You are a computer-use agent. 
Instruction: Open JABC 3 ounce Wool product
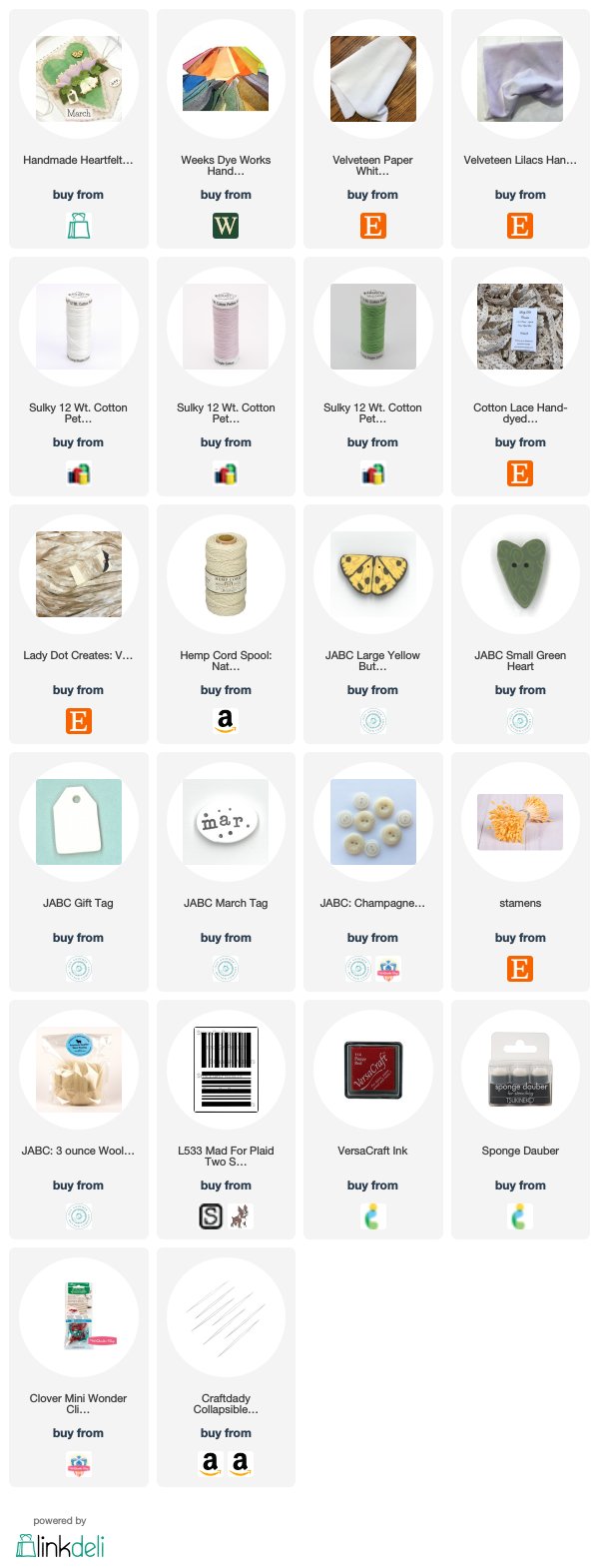click(78, 1069)
